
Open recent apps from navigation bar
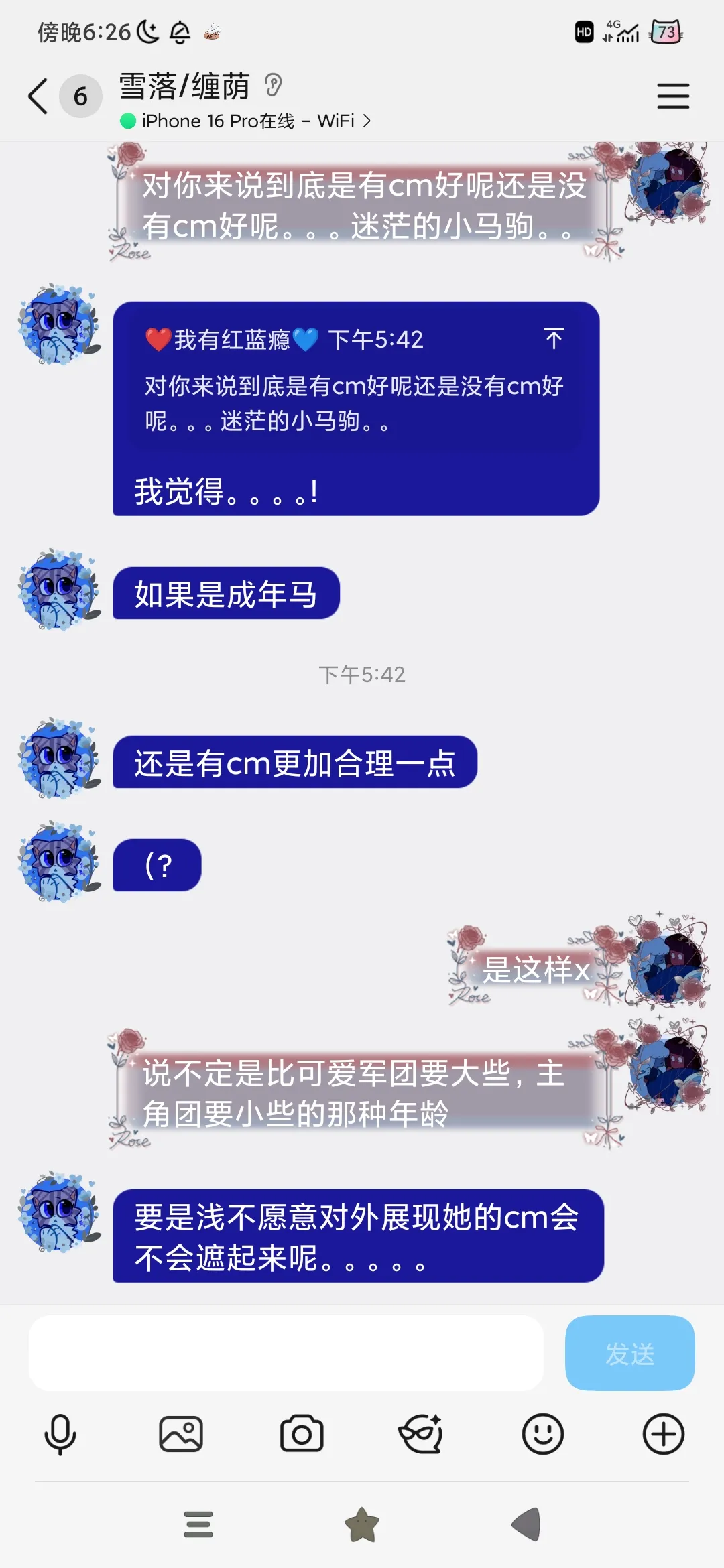tap(198, 1525)
